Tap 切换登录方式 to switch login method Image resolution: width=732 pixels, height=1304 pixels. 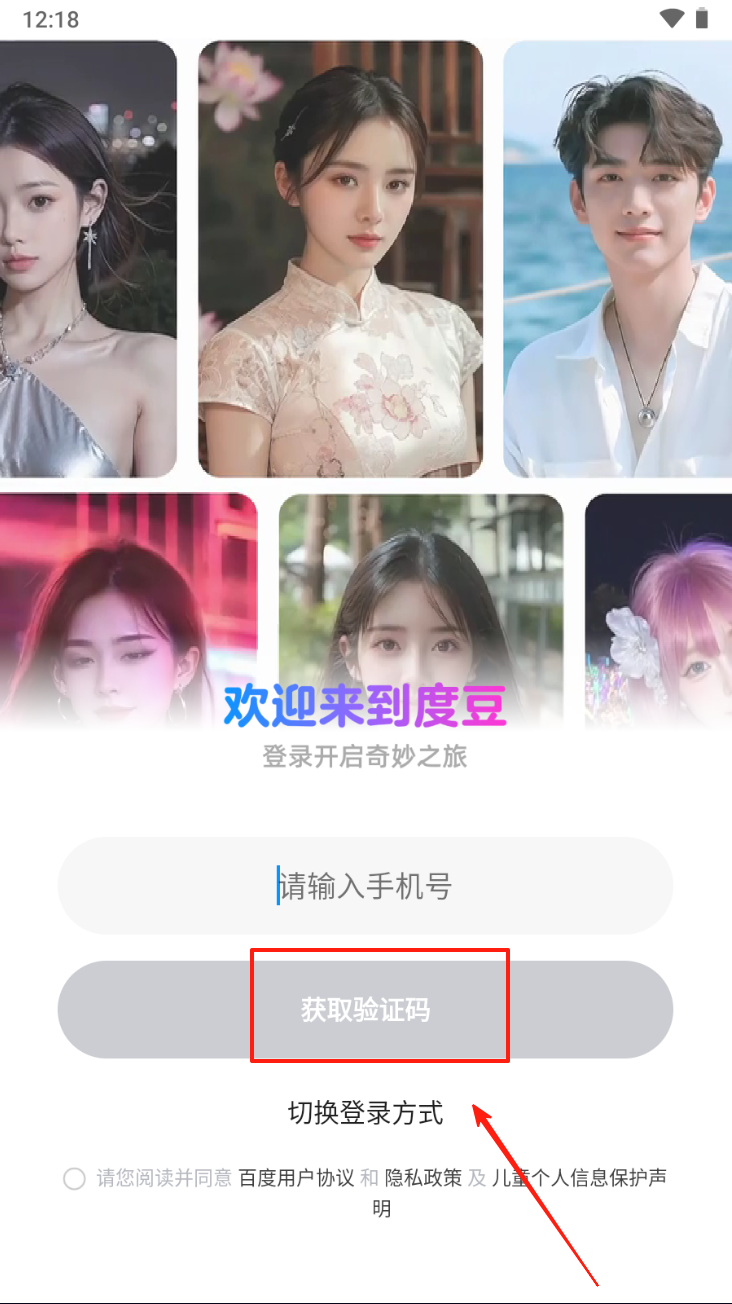pos(365,1112)
